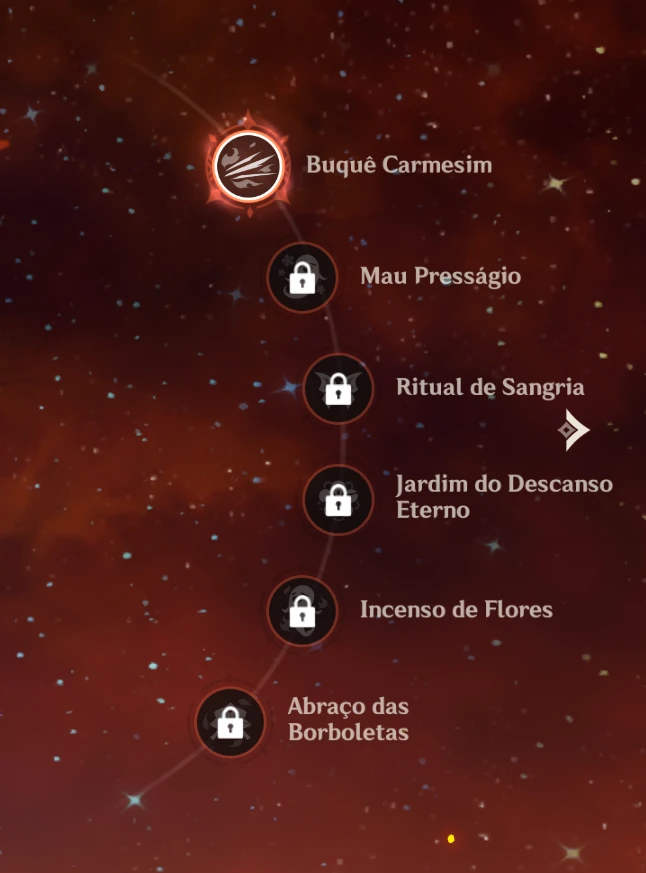View the locked Ritual de Sangria node
Viewport: 646px width, 873px height.
click(338, 389)
